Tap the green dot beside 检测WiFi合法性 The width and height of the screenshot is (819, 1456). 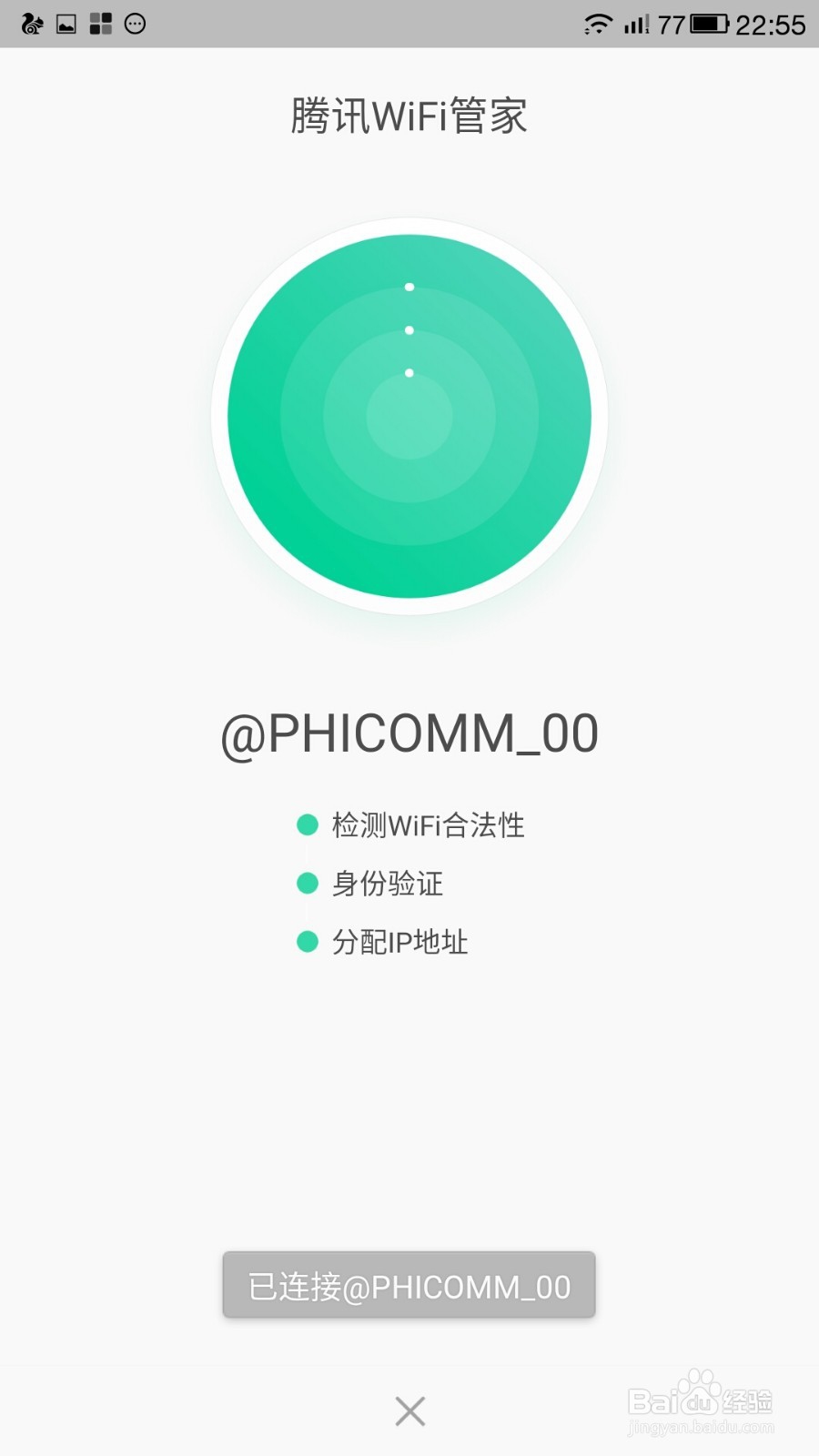[307, 824]
